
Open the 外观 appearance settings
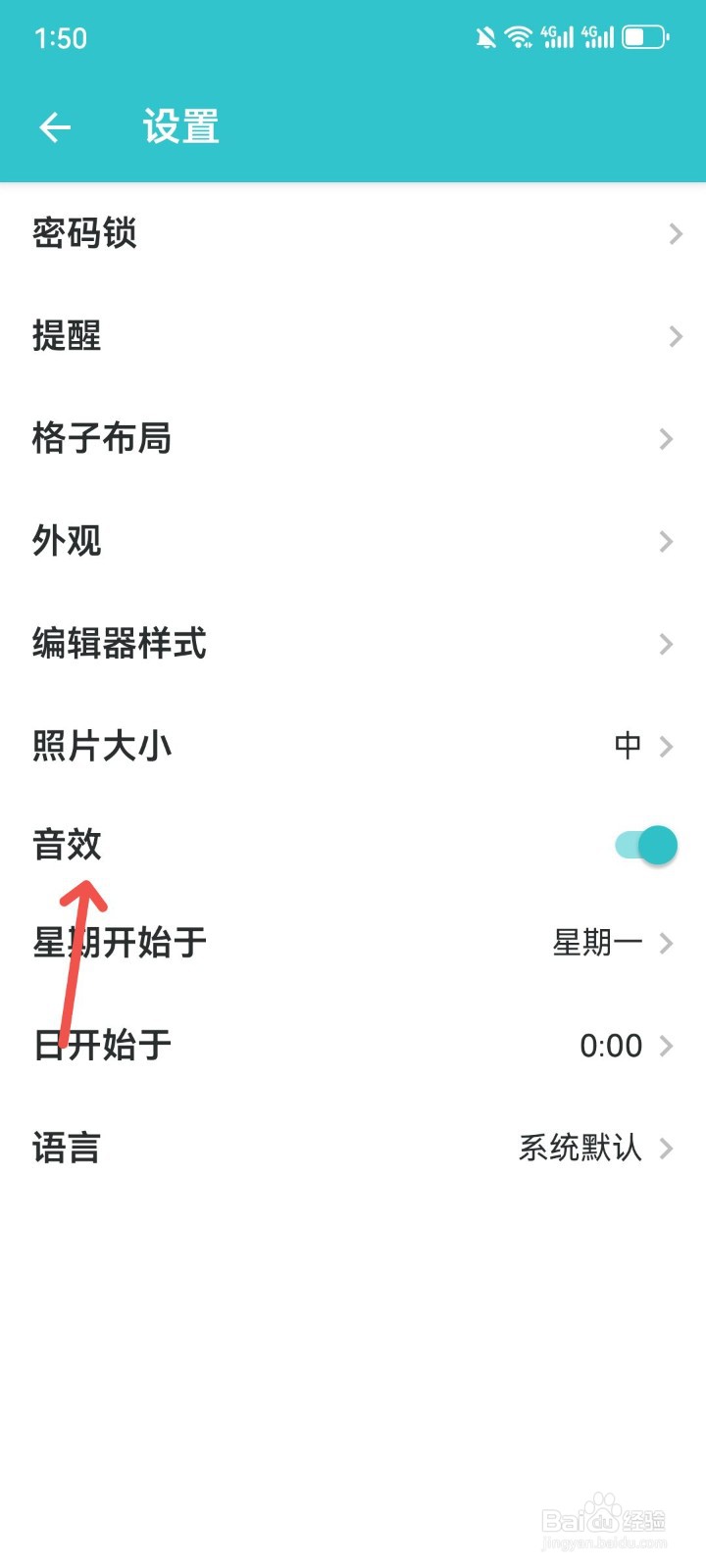[667, 542]
